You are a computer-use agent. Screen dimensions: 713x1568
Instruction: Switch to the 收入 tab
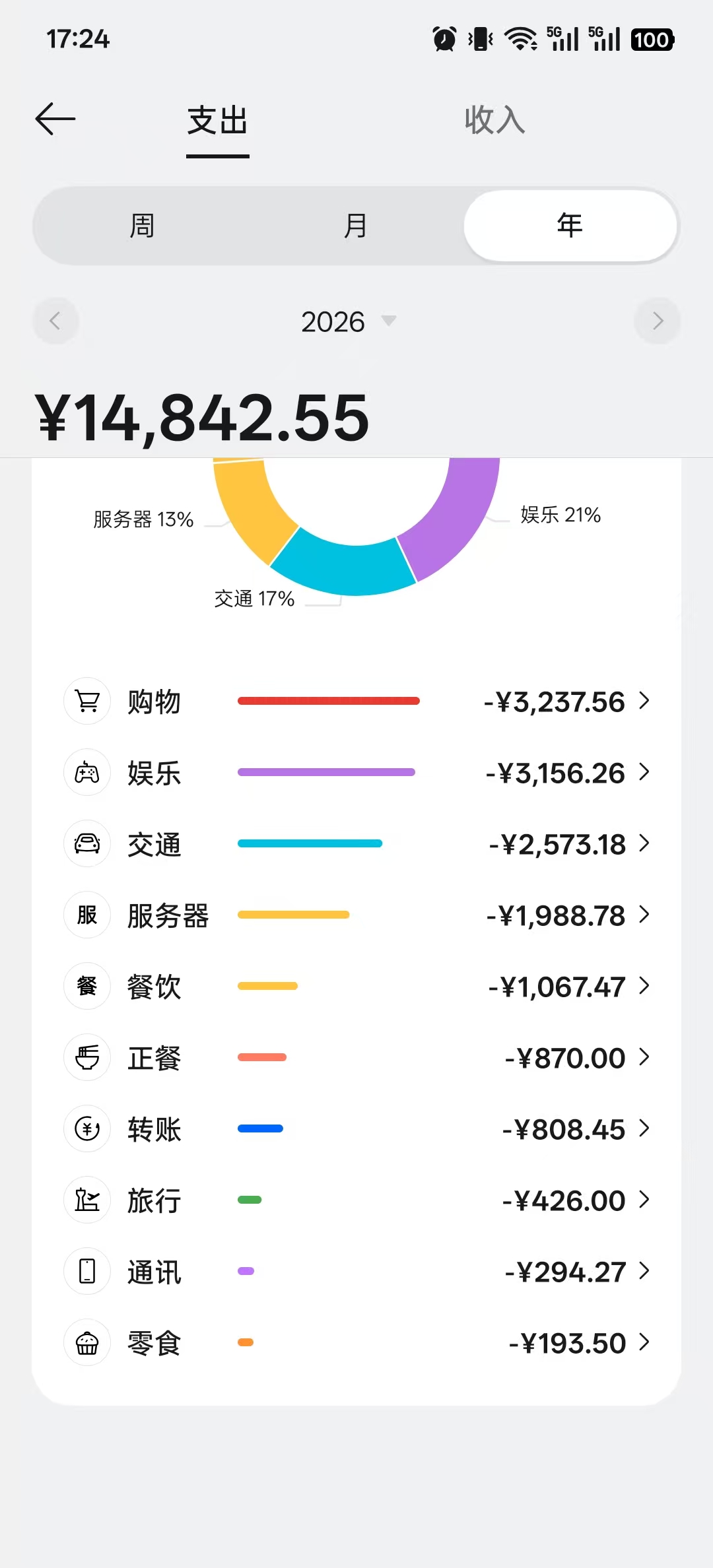click(494, 121)
